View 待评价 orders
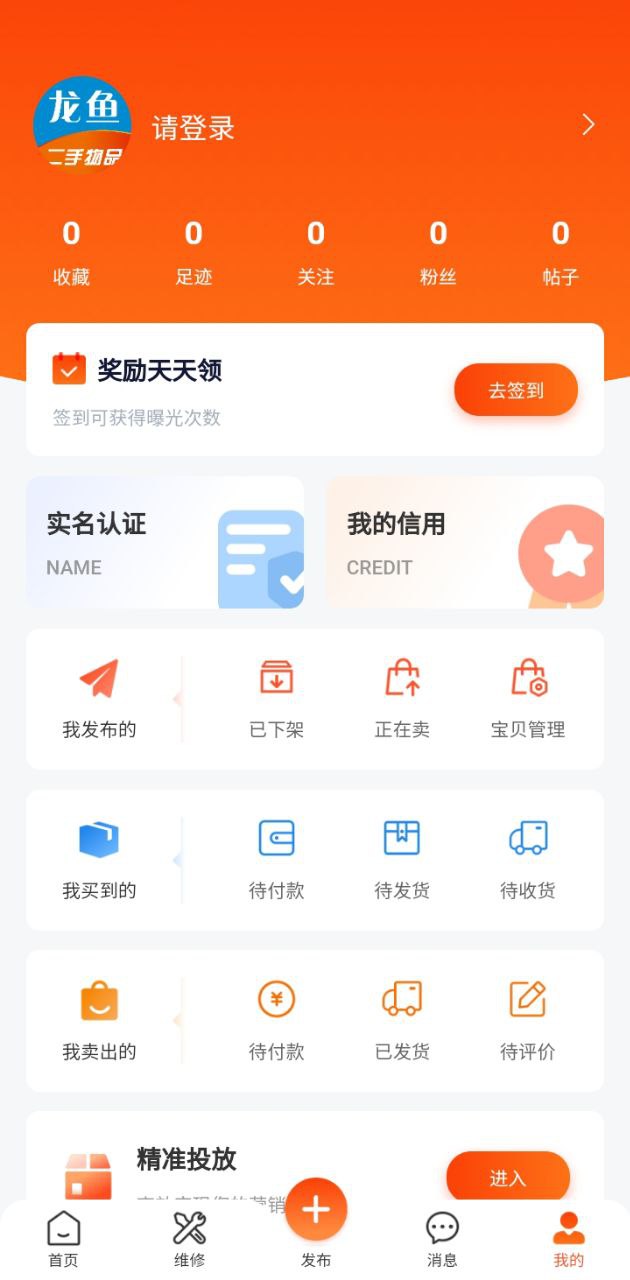630x1280 pixels. 528,1020
